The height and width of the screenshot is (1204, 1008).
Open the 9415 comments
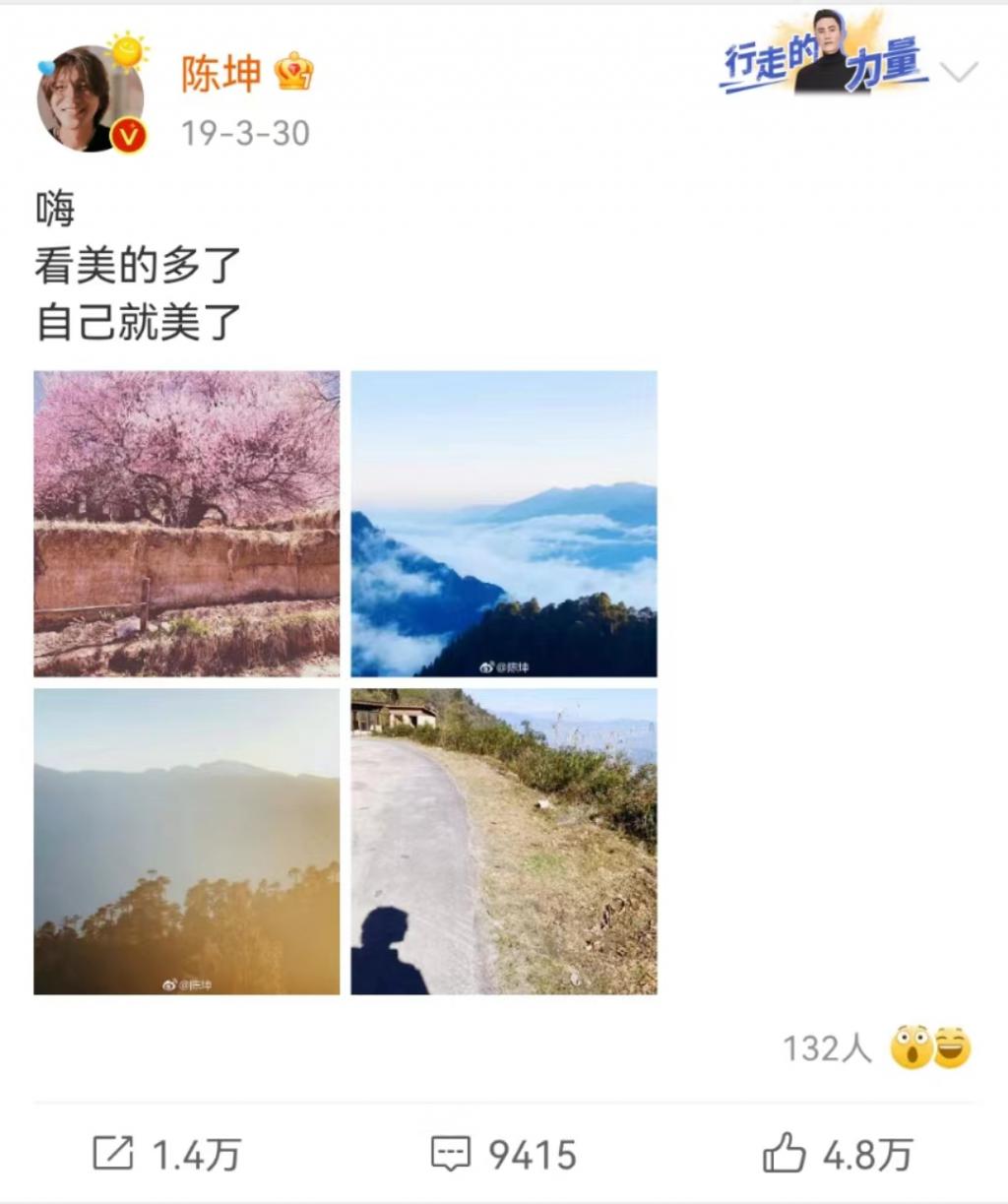[504, 1154]
